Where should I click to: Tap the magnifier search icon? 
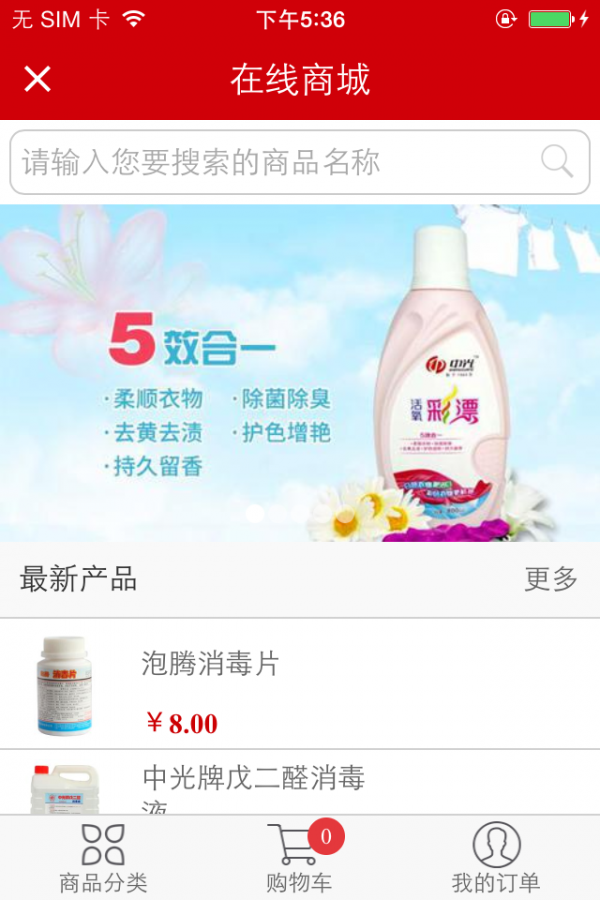[556, 161]
